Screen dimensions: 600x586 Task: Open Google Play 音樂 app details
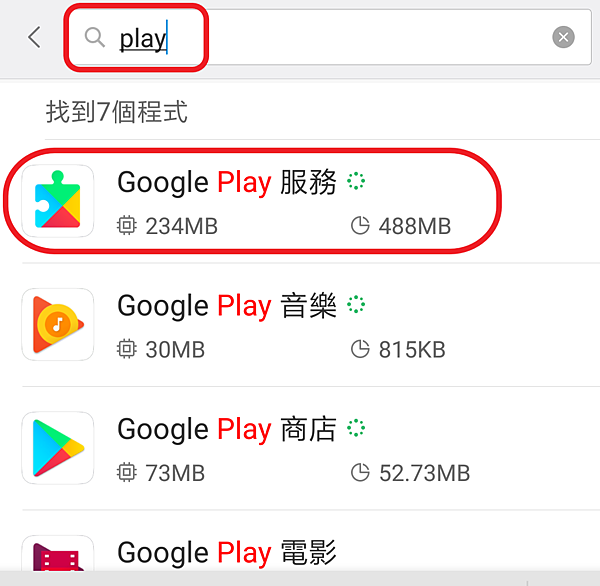coord(300,324)
